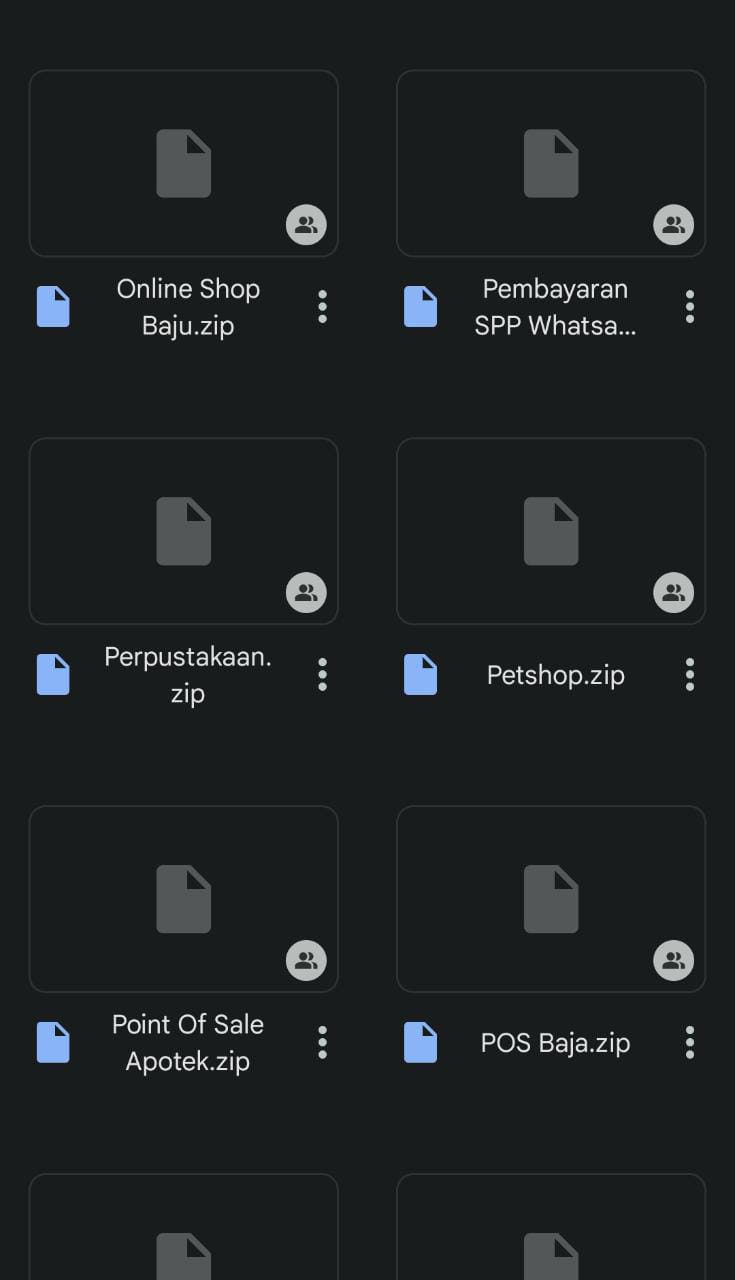Viewport: 735px width, 1280px height.
Task: Show more options for Pembayaran SPP file
Action: [690, 307]
